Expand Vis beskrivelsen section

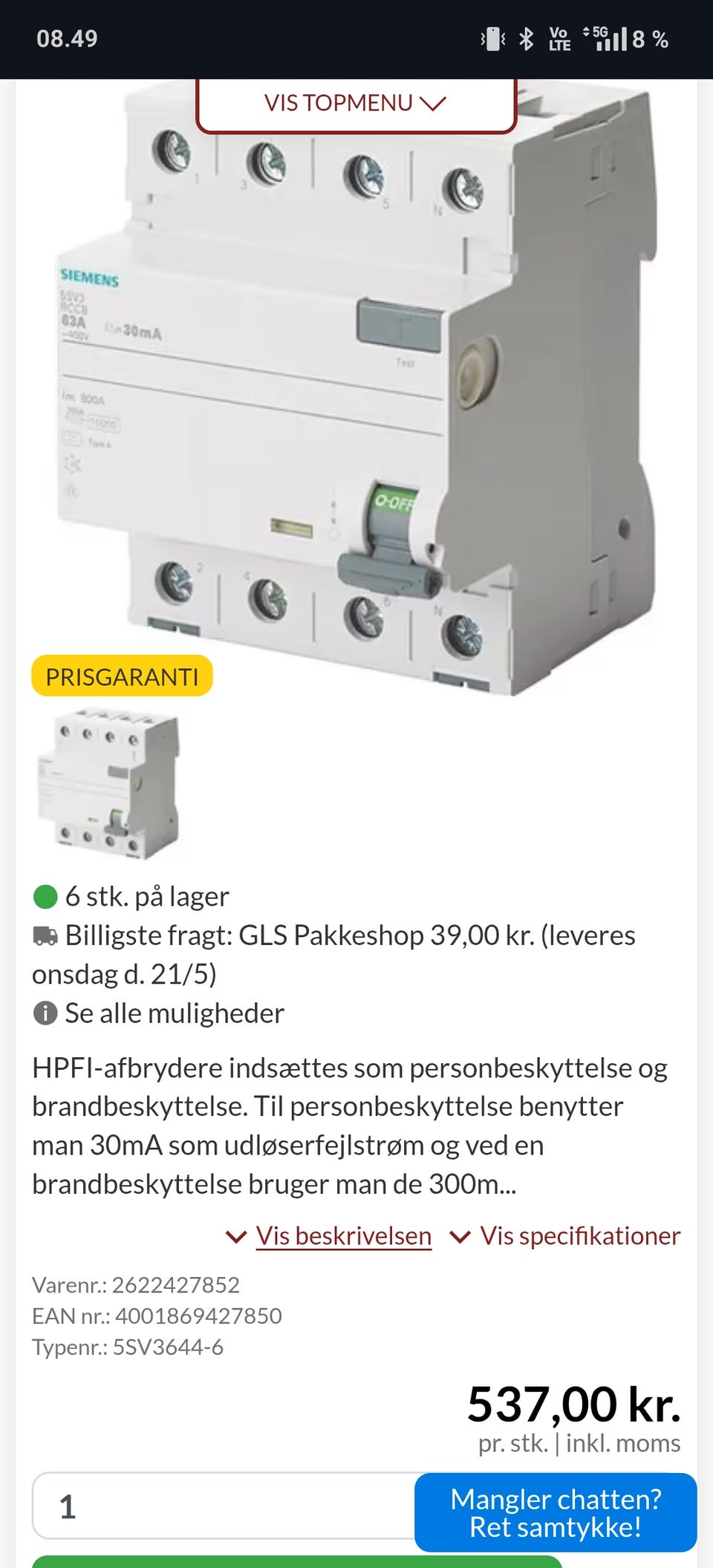pos(343,1235)
